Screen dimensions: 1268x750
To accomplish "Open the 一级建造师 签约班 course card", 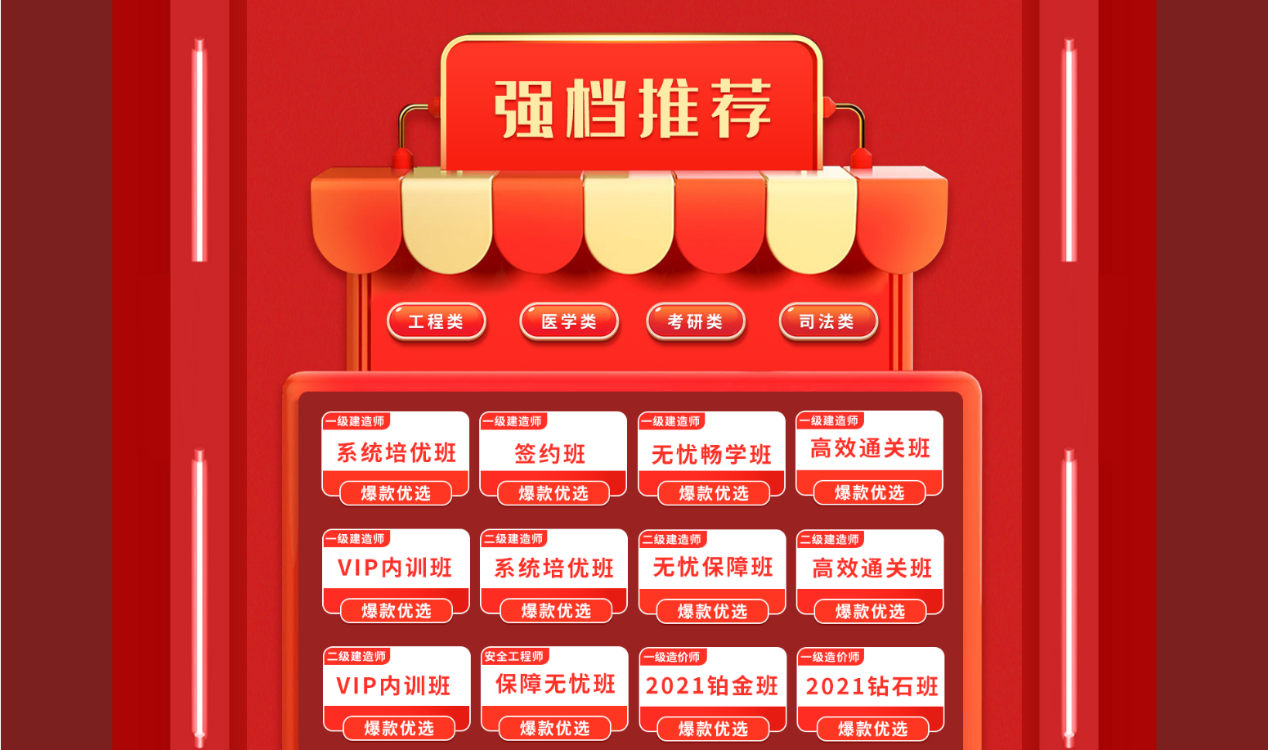I will [553, 453].
